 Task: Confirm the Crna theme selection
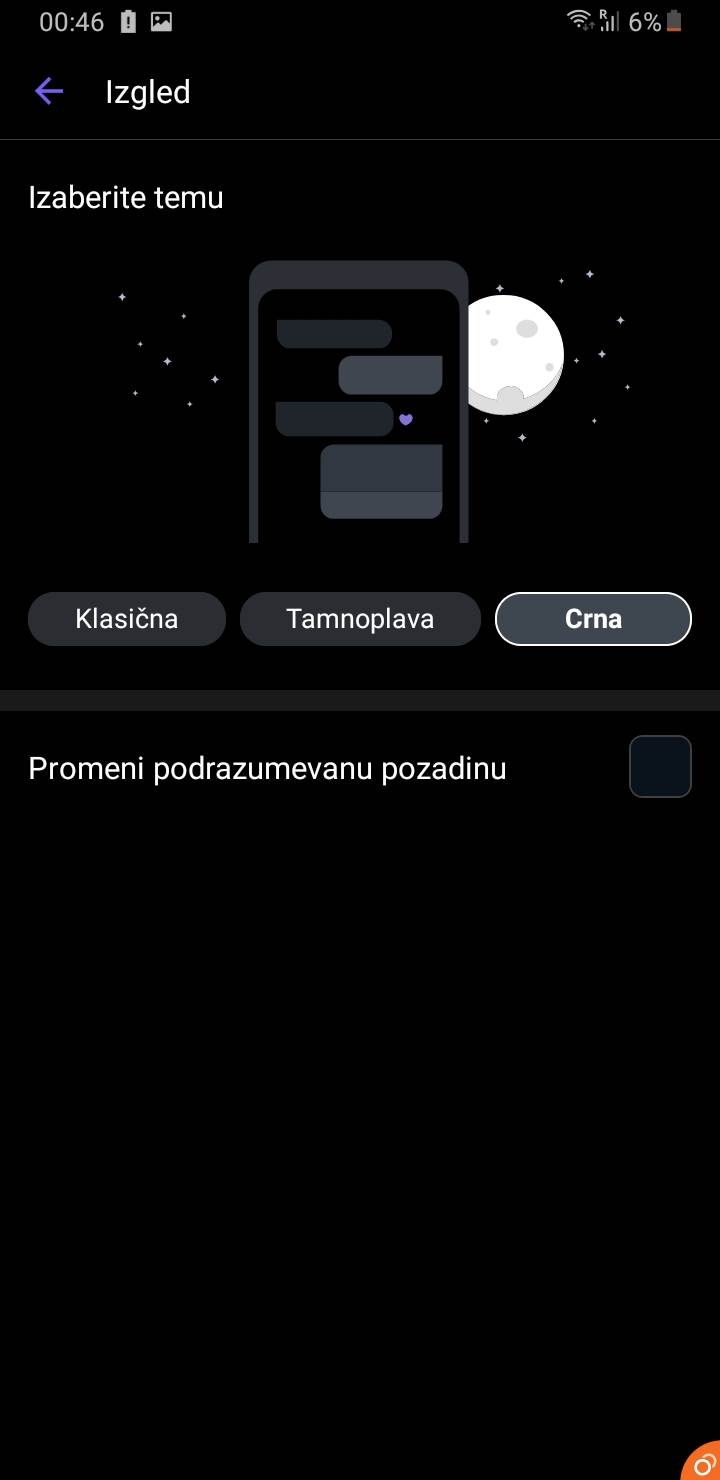(593, 618)
